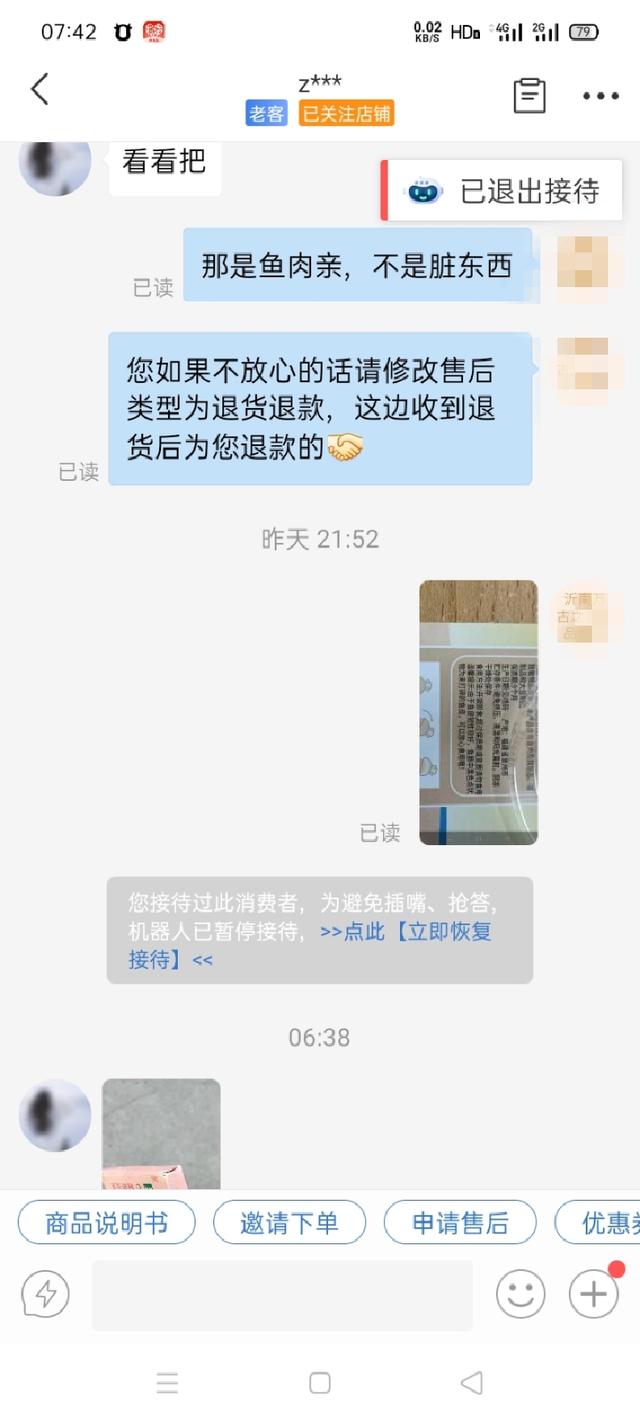
Task: Open the customer's photo sent at 06:38
Action: click(161, 1132)
